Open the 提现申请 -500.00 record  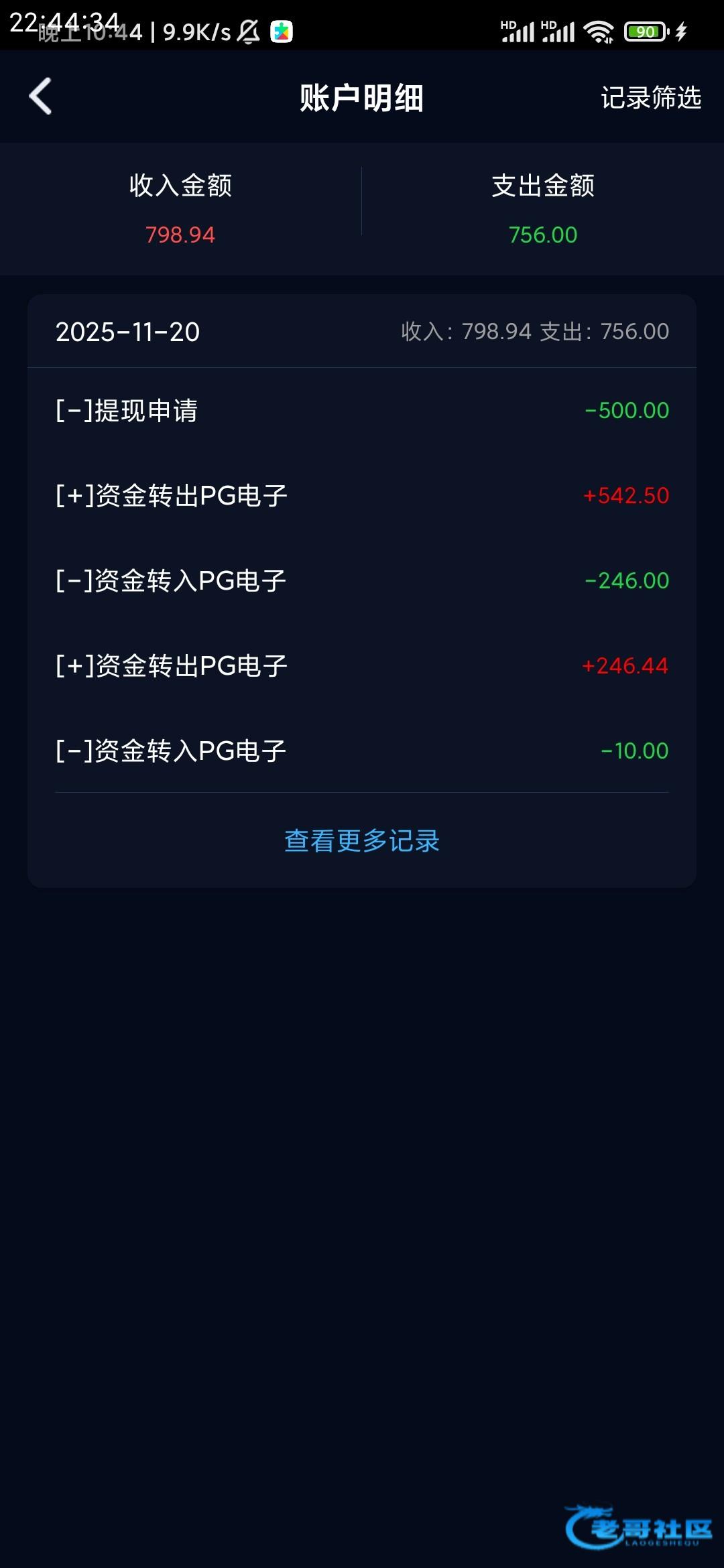(x=362, y=411)
